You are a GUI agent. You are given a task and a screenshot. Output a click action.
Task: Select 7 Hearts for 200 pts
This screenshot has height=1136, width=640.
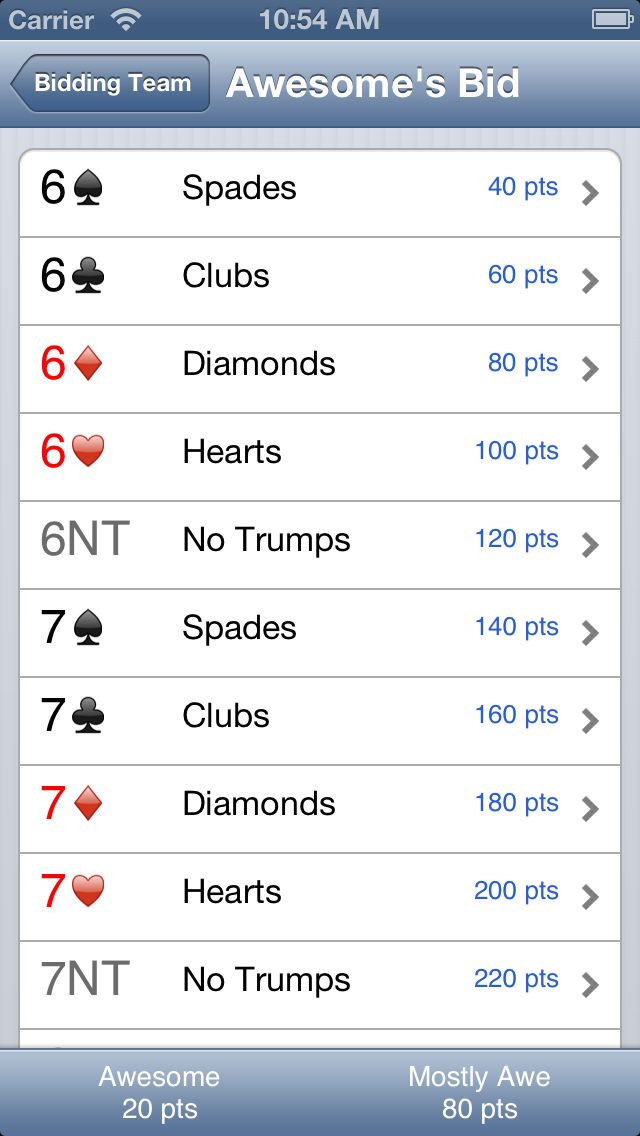tap(320, 893)
